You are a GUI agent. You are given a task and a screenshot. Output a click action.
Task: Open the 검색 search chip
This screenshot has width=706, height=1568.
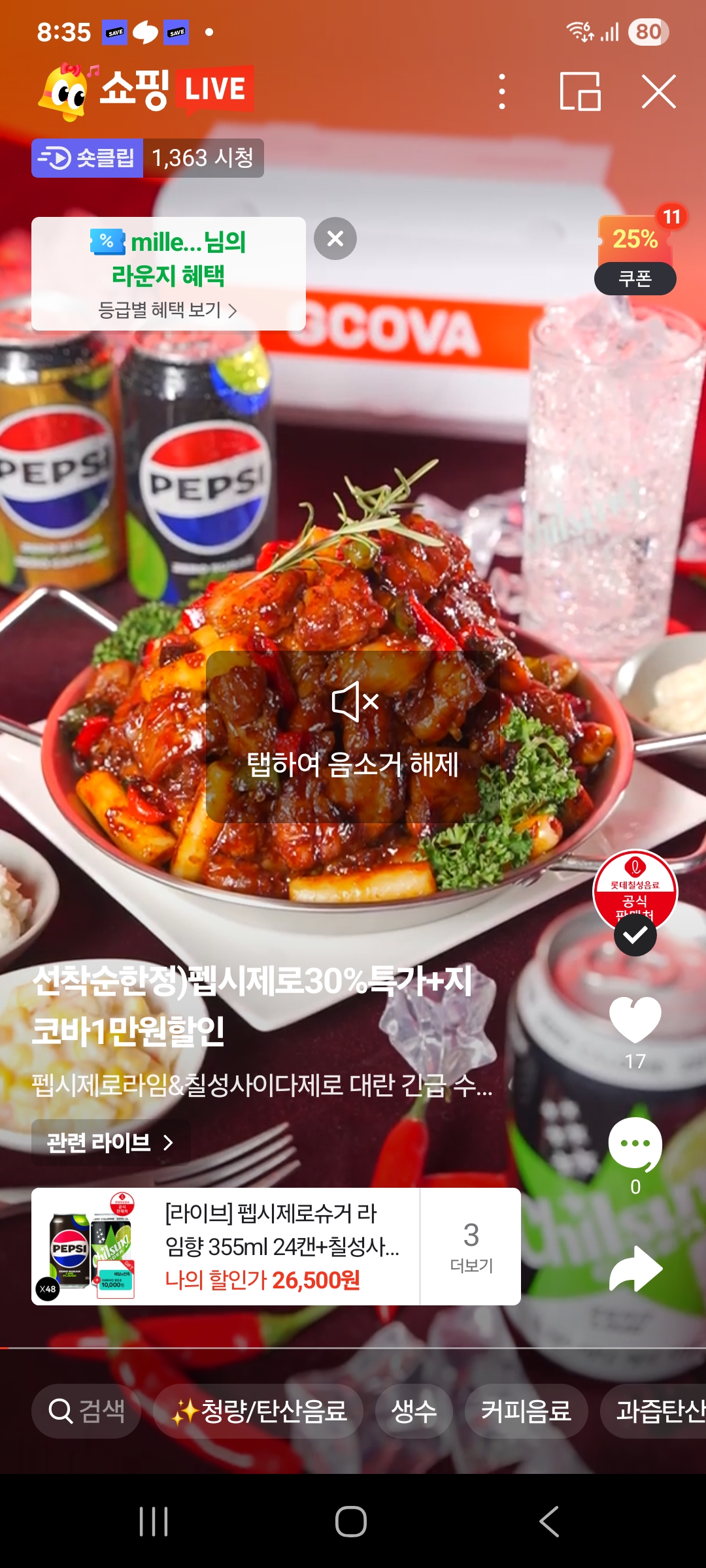point(86,1411)
